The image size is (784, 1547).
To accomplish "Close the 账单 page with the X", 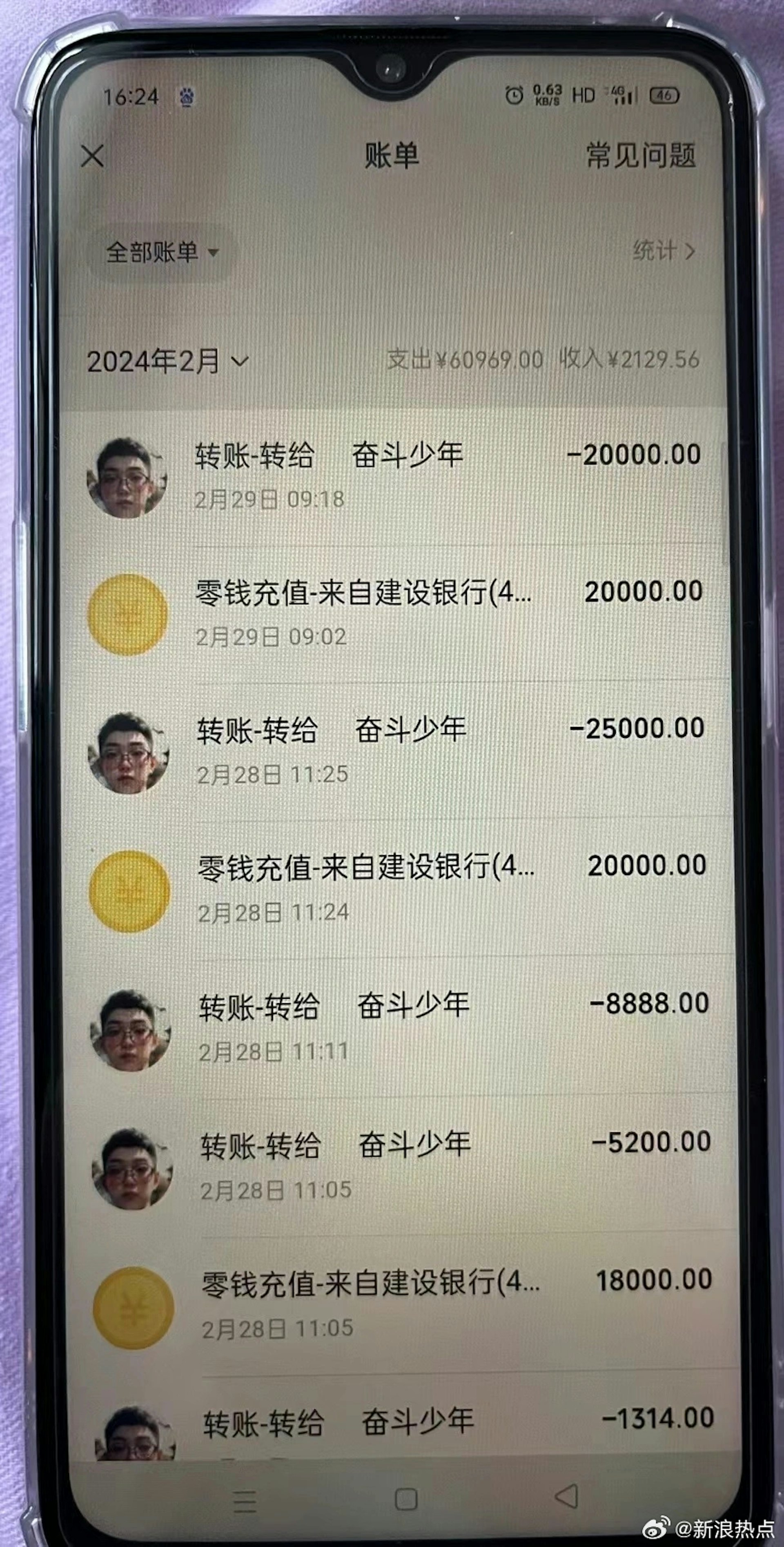I will coord(92,156).
